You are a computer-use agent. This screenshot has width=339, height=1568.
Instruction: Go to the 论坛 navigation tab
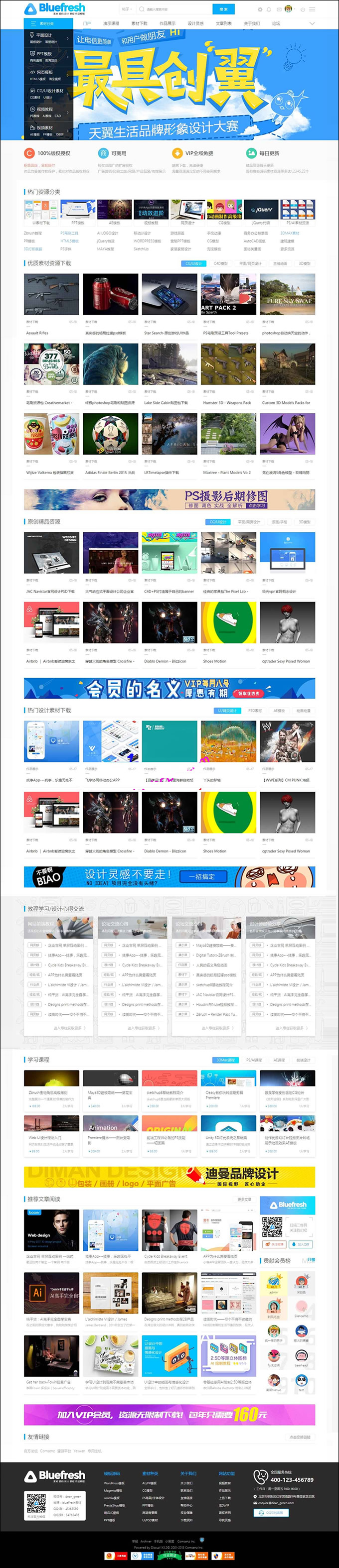point(276,24)
